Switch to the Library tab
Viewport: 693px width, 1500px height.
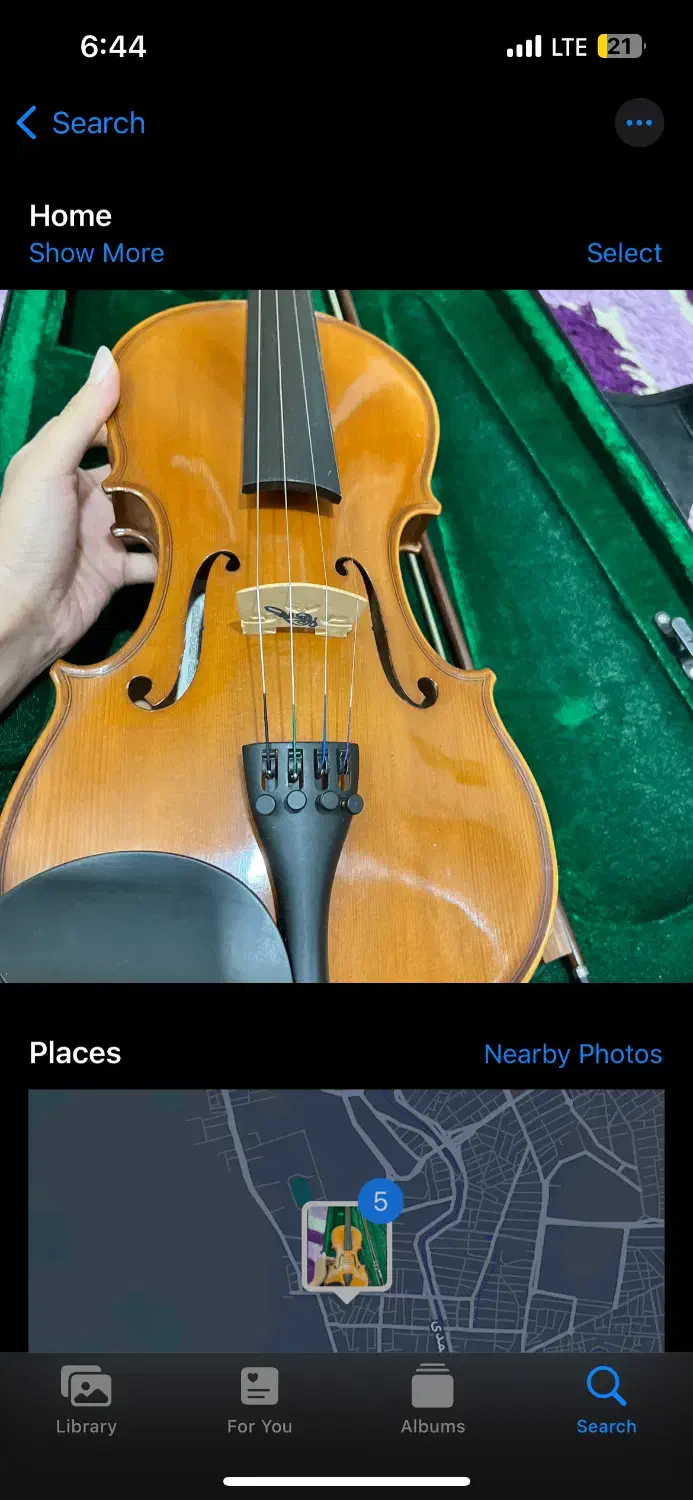86,1400
